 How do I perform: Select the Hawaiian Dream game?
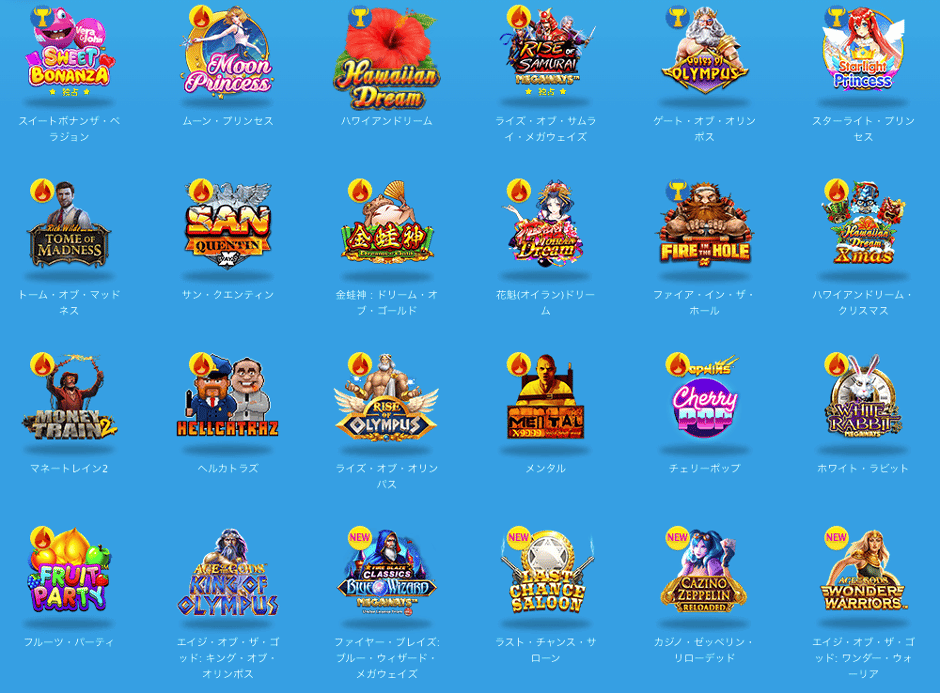pyautogui.click(x=387, y=52)
